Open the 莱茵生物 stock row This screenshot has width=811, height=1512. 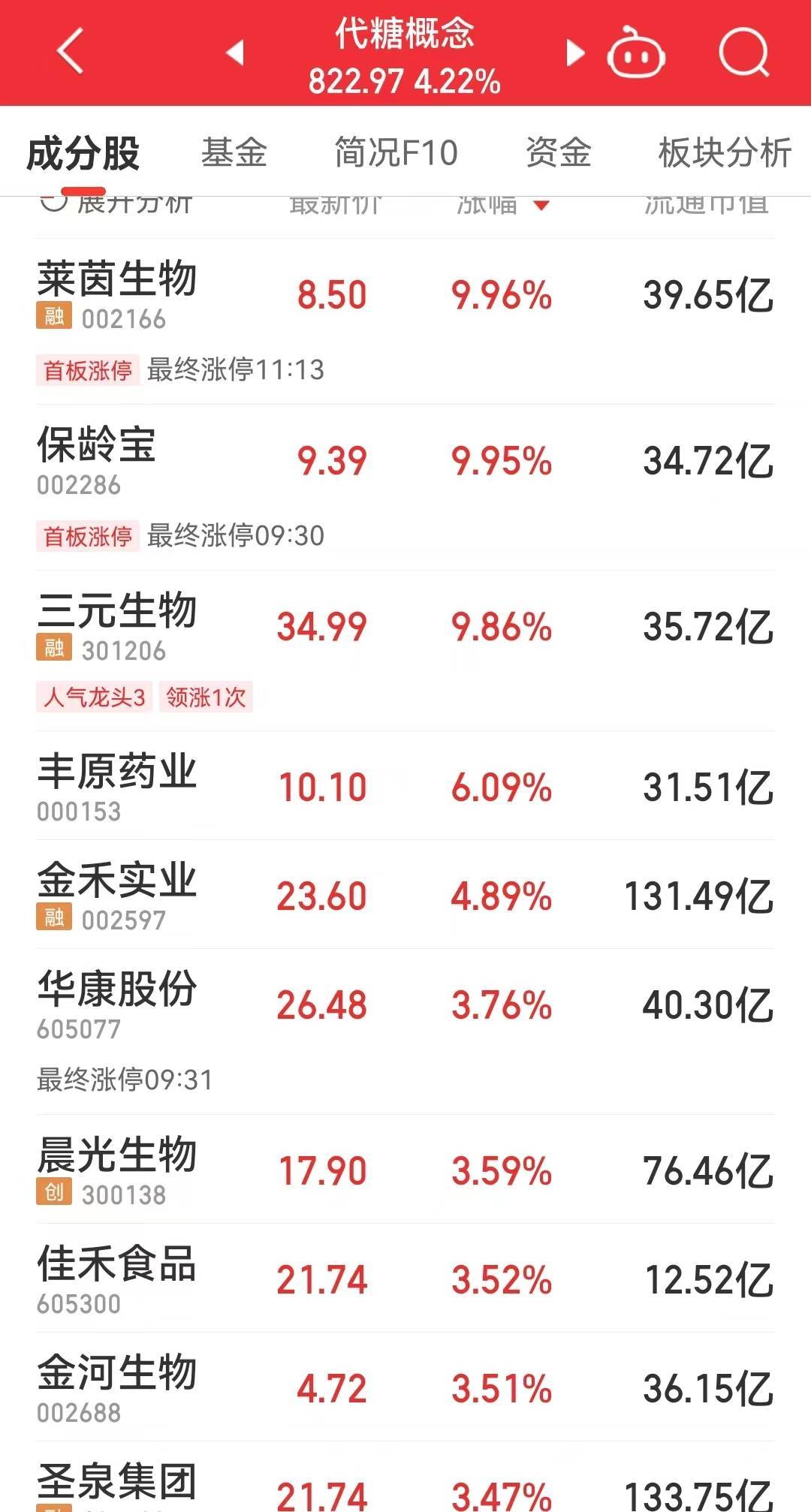[405, 321]
